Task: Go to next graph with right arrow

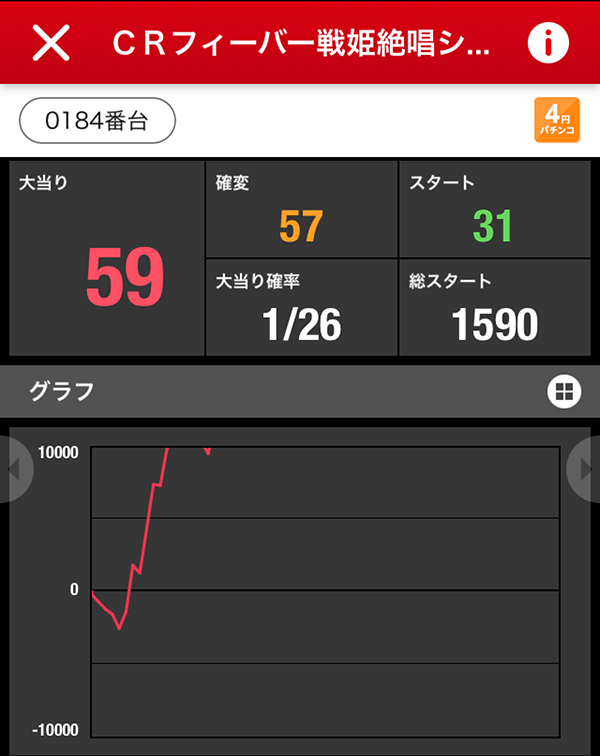Action: pos(584,468)
